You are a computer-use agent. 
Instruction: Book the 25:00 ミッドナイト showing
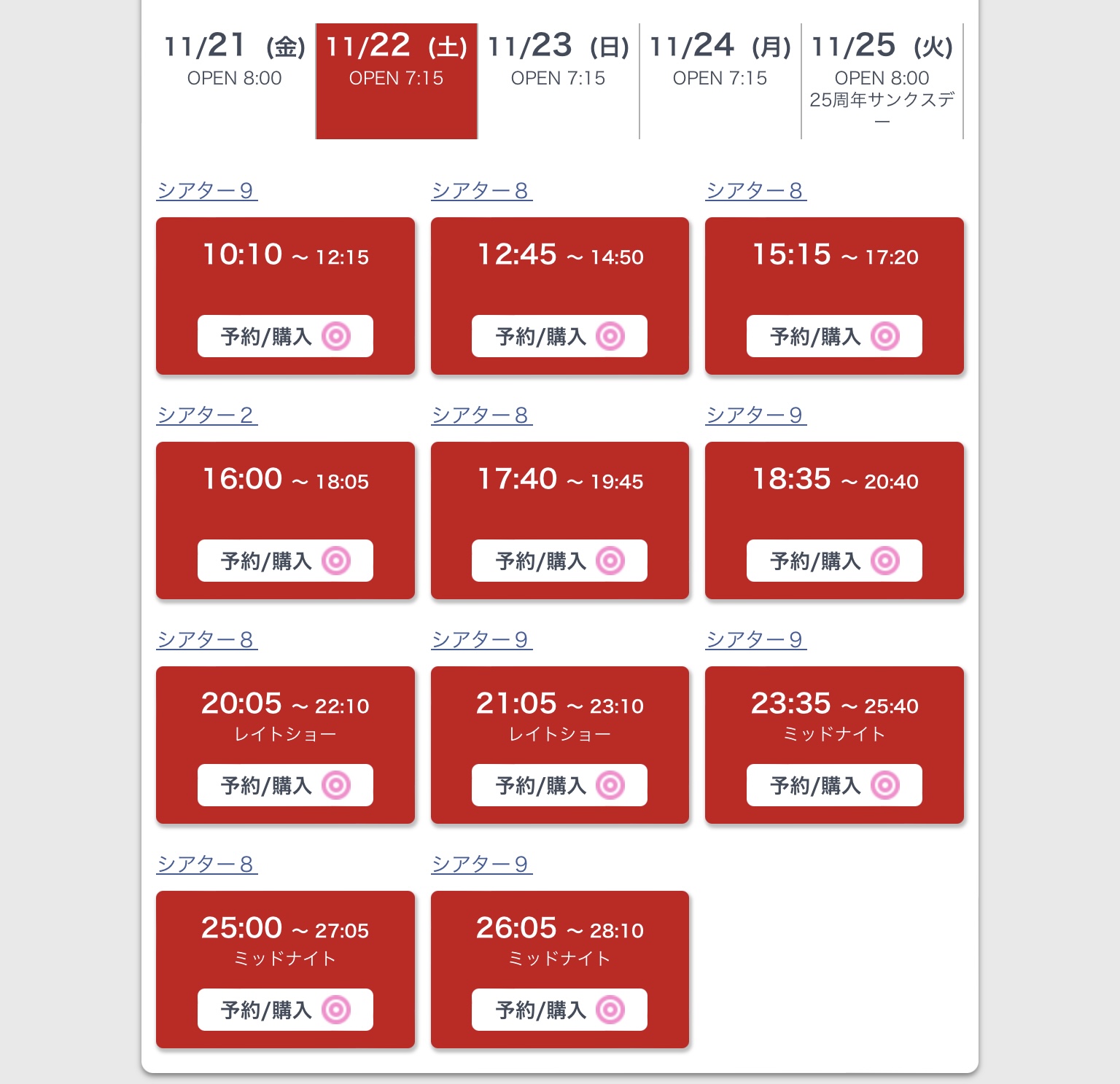285,1010
